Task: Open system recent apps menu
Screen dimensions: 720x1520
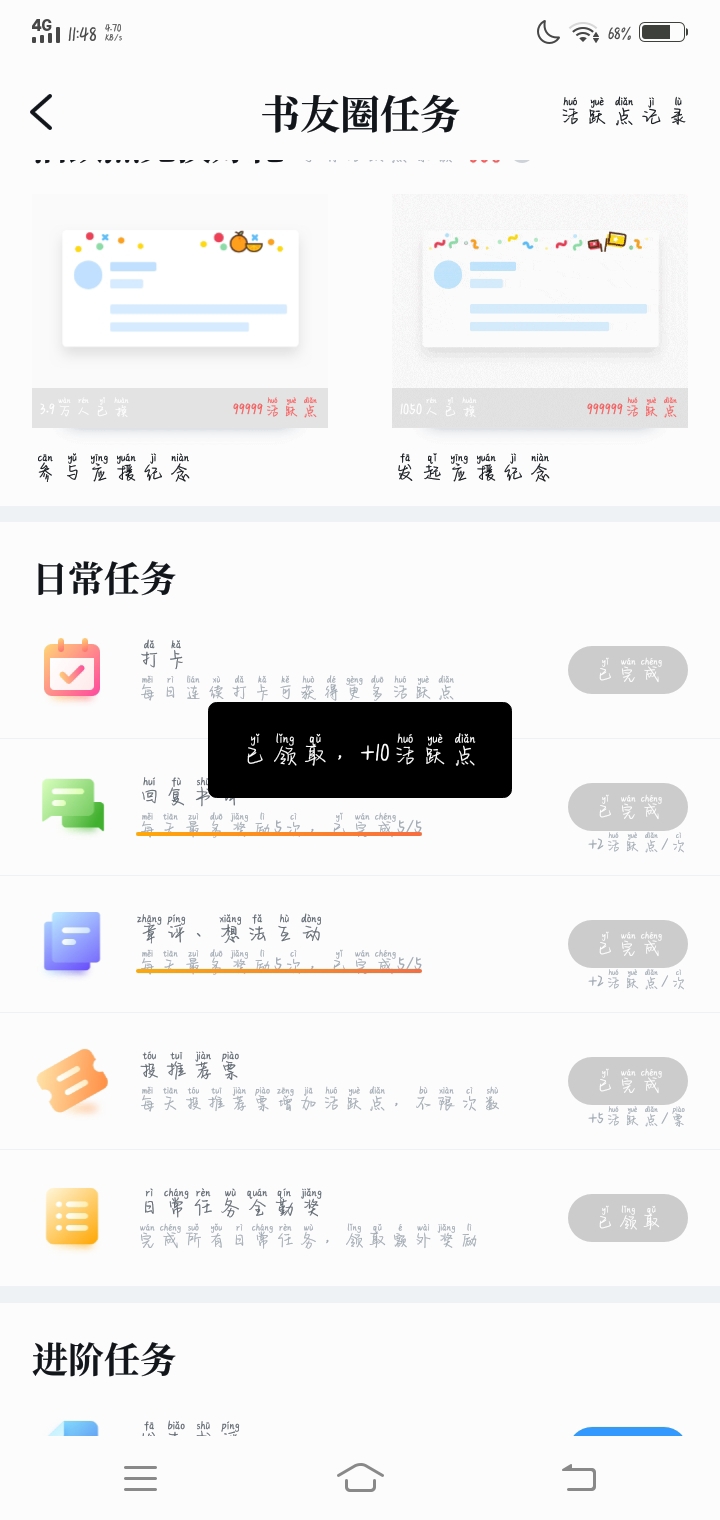Action: [x=140, y=1478]
